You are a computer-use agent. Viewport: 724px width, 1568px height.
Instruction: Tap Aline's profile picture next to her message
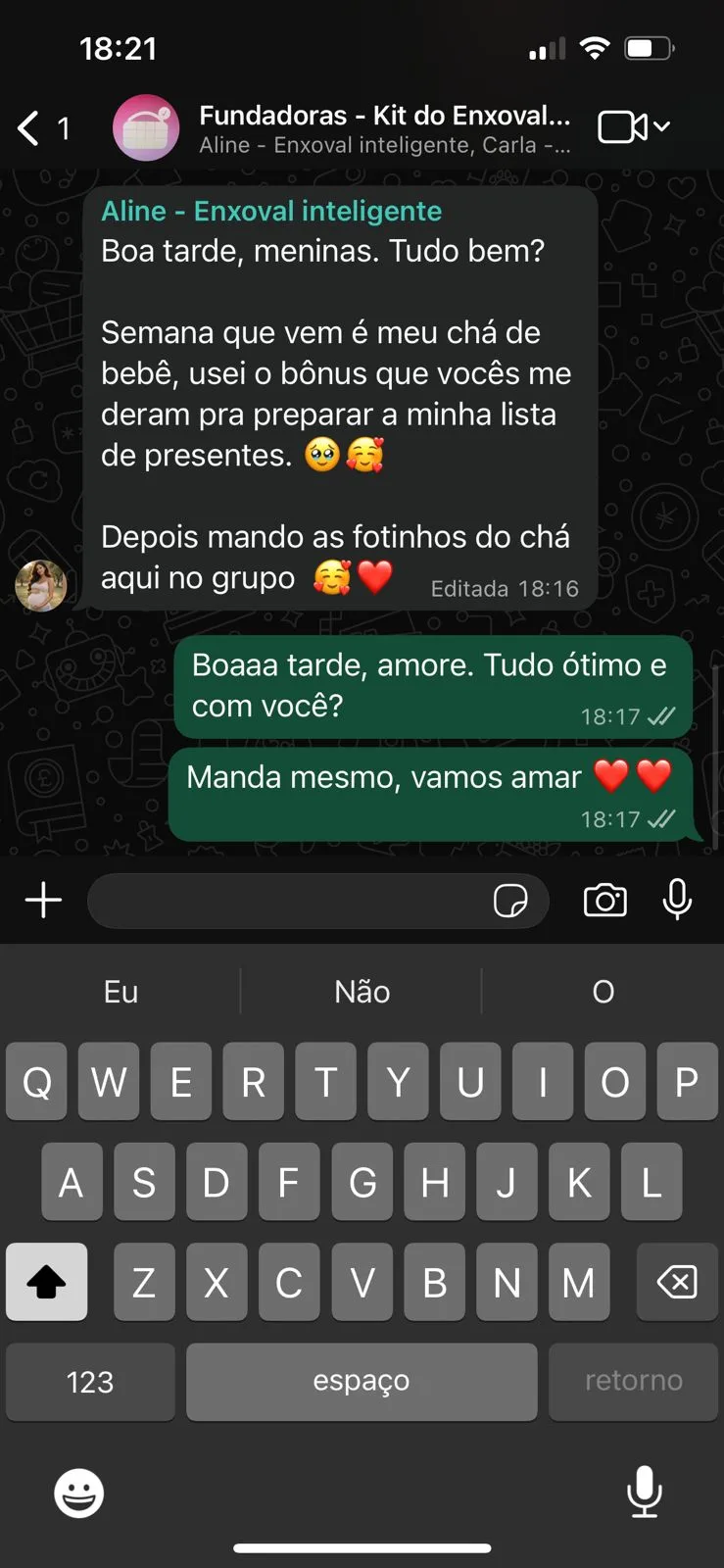[x=41, y=585]
